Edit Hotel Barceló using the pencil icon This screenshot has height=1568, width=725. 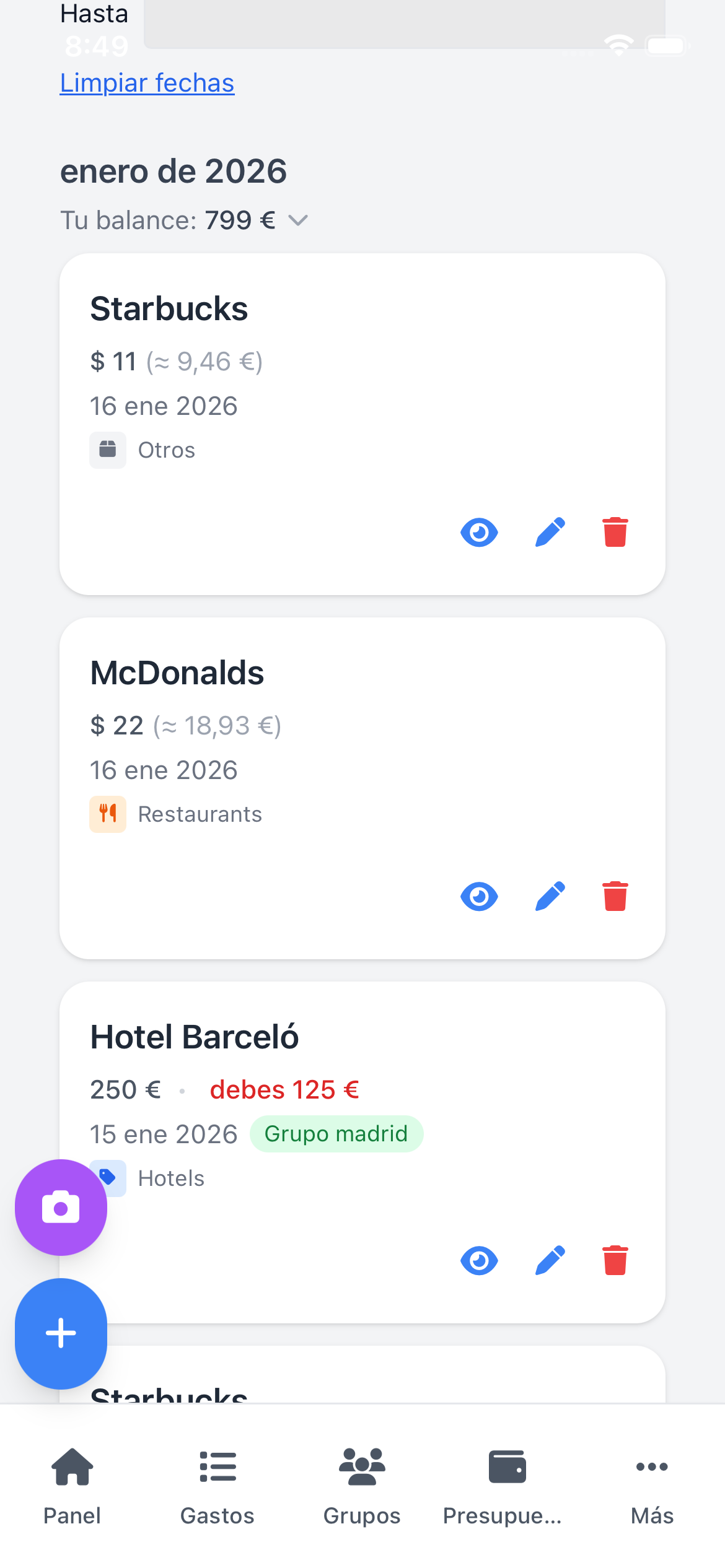point(550,1261)
